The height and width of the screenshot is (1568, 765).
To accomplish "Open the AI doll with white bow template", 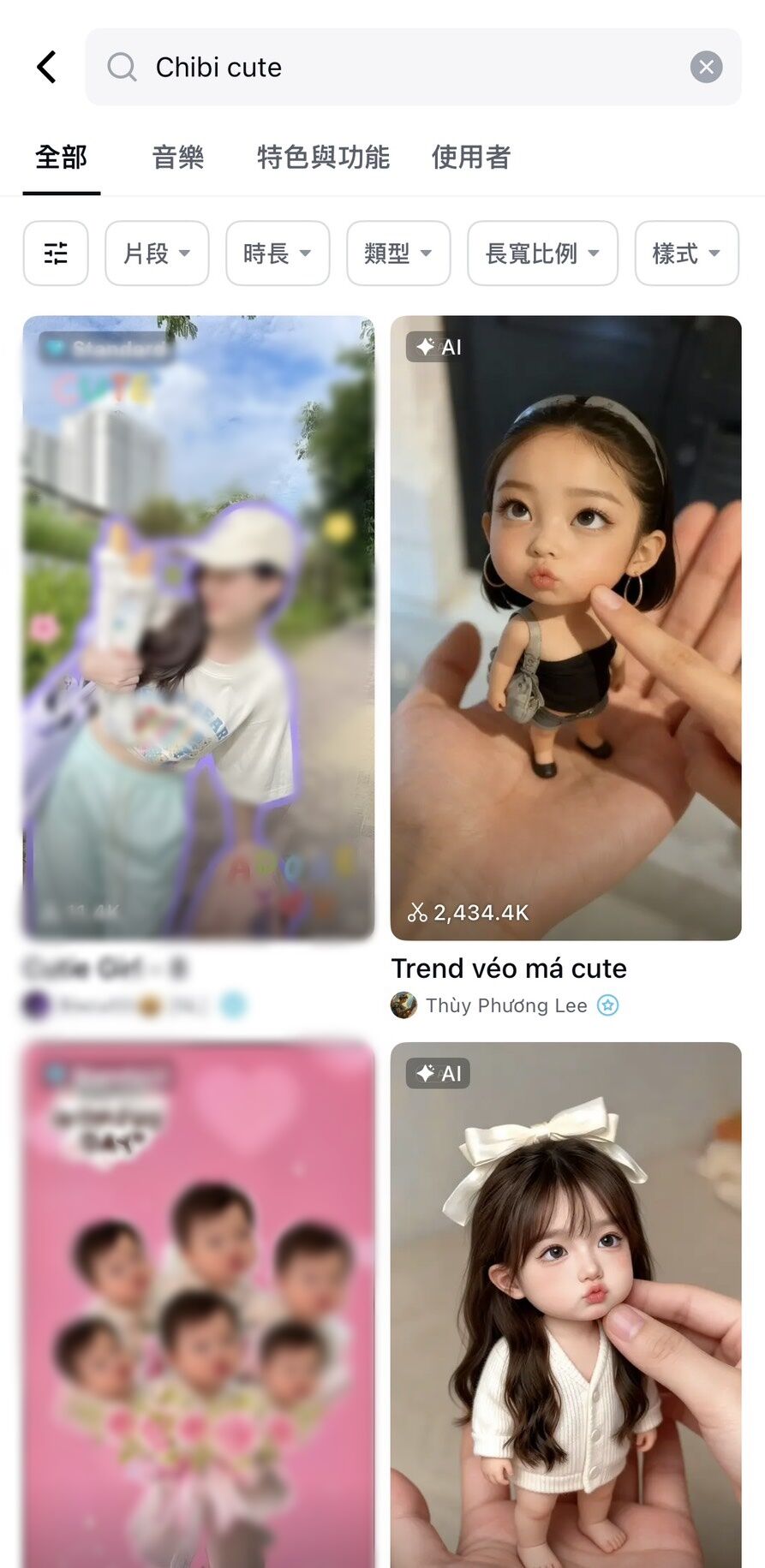I will [565, 1302].
